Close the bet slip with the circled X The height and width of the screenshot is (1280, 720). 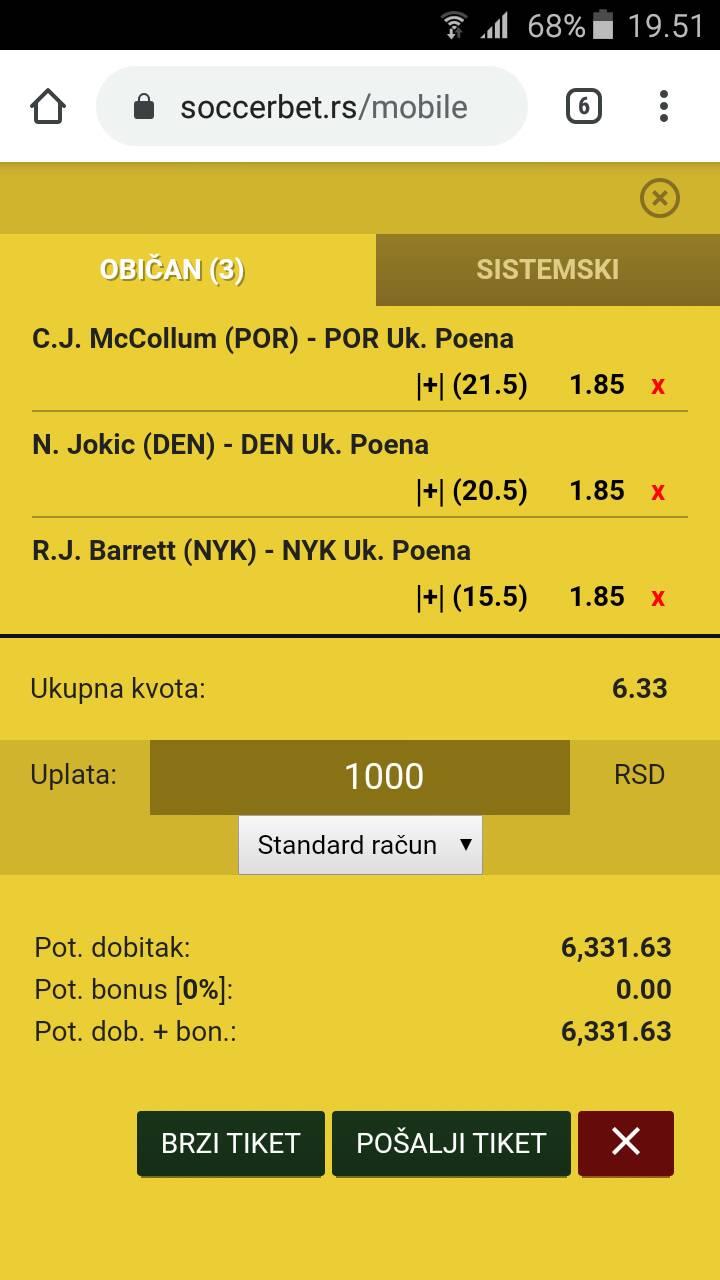(660, 198)
